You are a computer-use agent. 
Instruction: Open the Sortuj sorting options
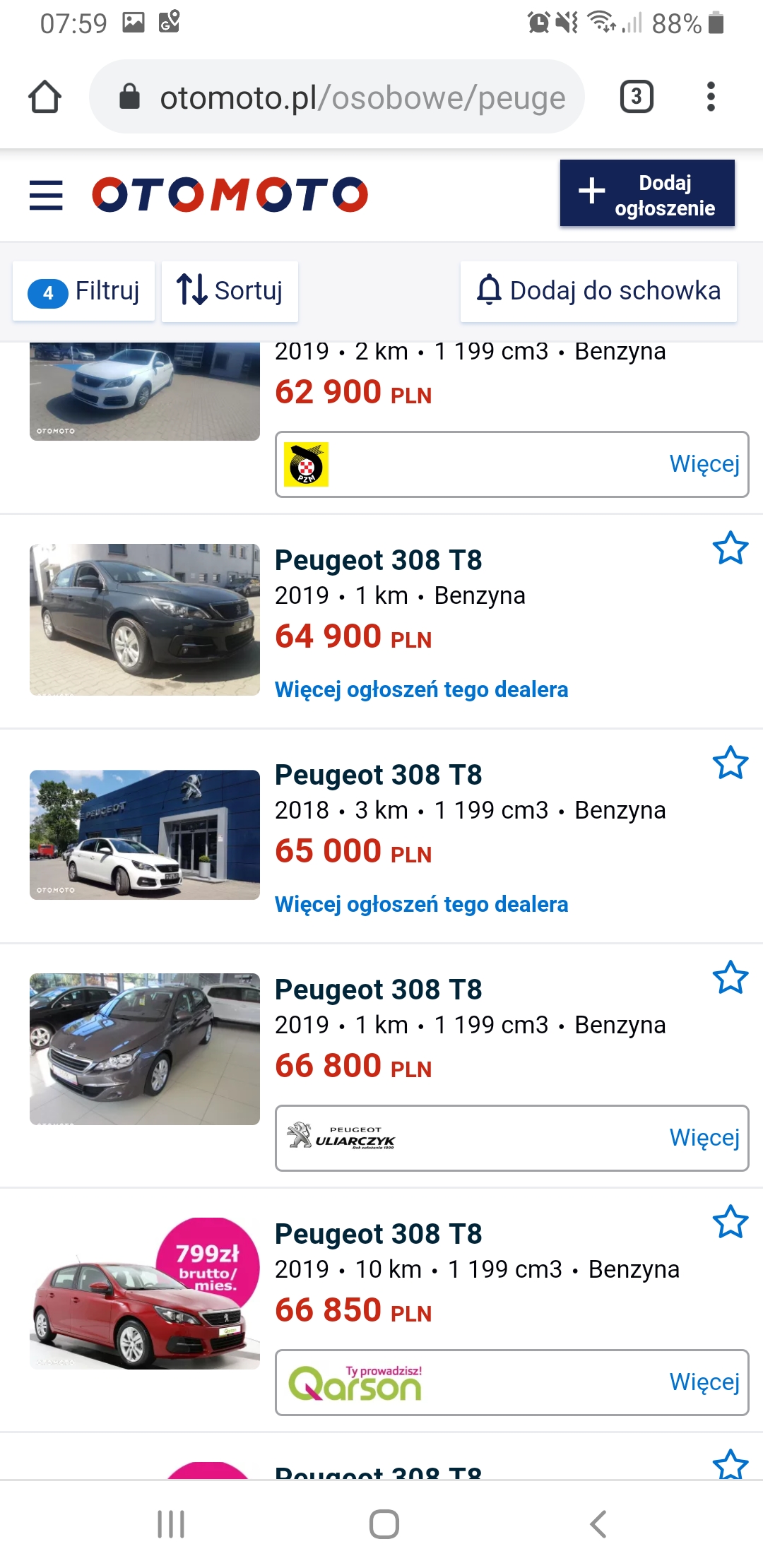click(230, 291)
